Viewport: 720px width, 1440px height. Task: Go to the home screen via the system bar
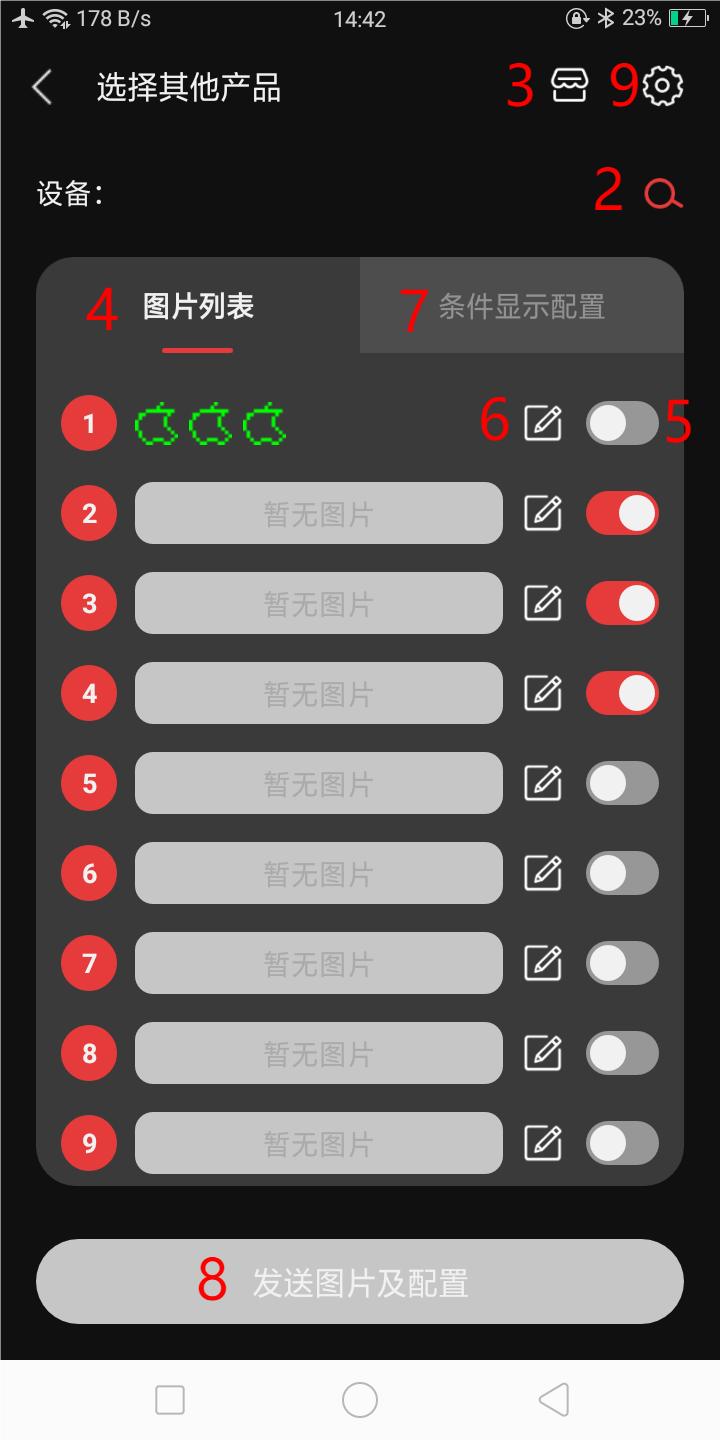point(360,1400)
